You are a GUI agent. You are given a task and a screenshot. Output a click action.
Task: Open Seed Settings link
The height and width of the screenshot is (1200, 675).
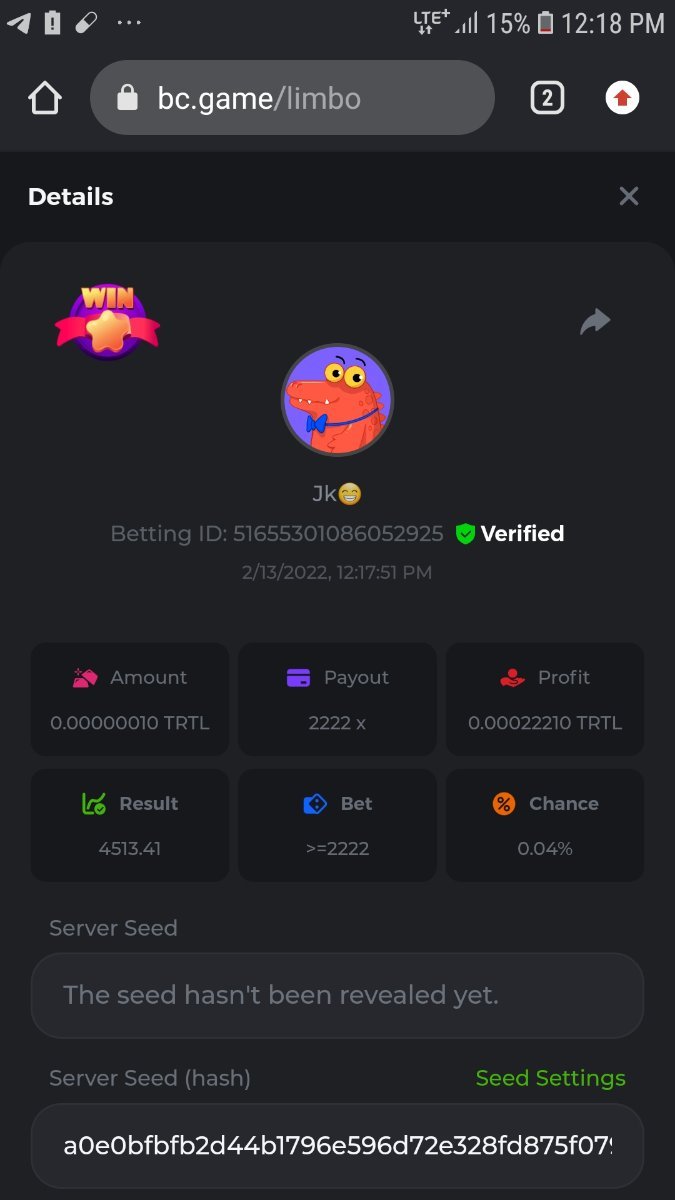pos(550,1078)
